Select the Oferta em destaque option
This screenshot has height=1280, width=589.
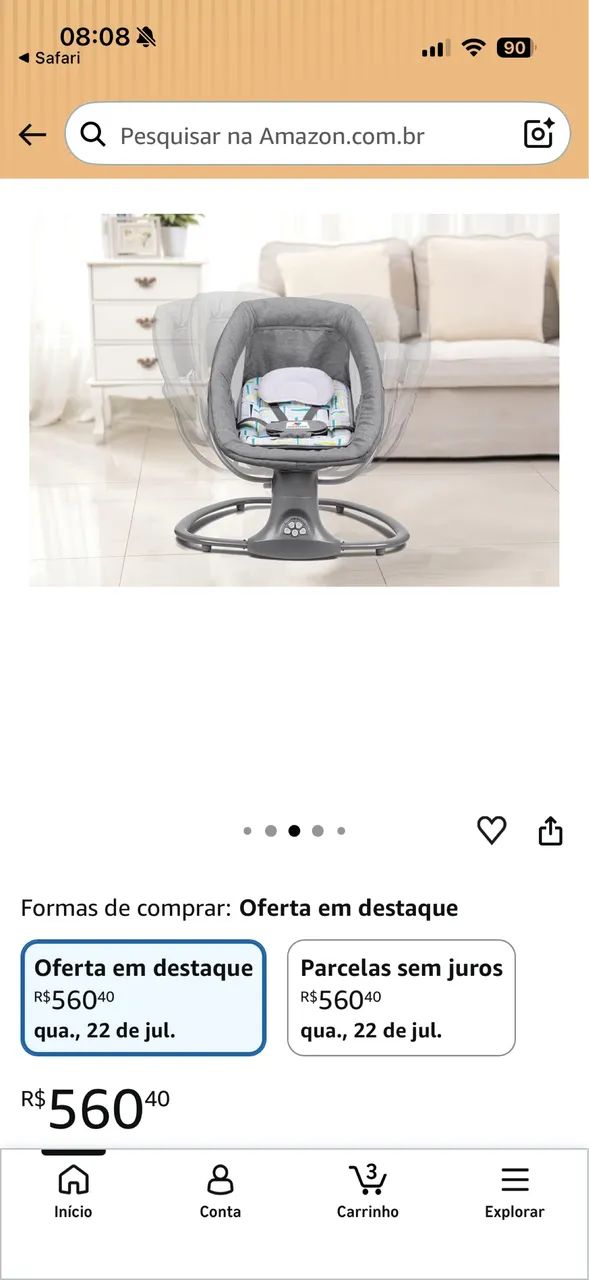coord(144,998)
